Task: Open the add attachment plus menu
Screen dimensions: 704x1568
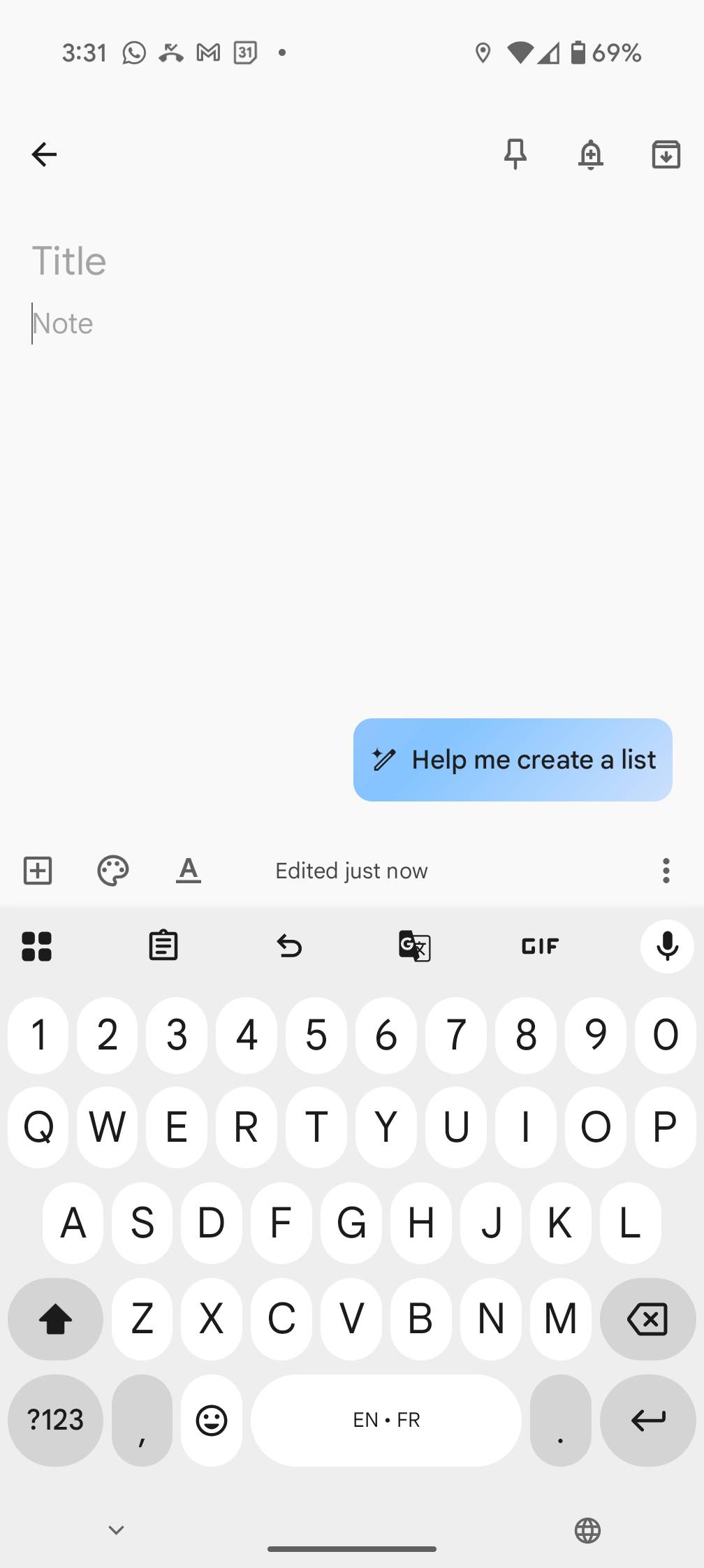Action: tap(38, 871)
